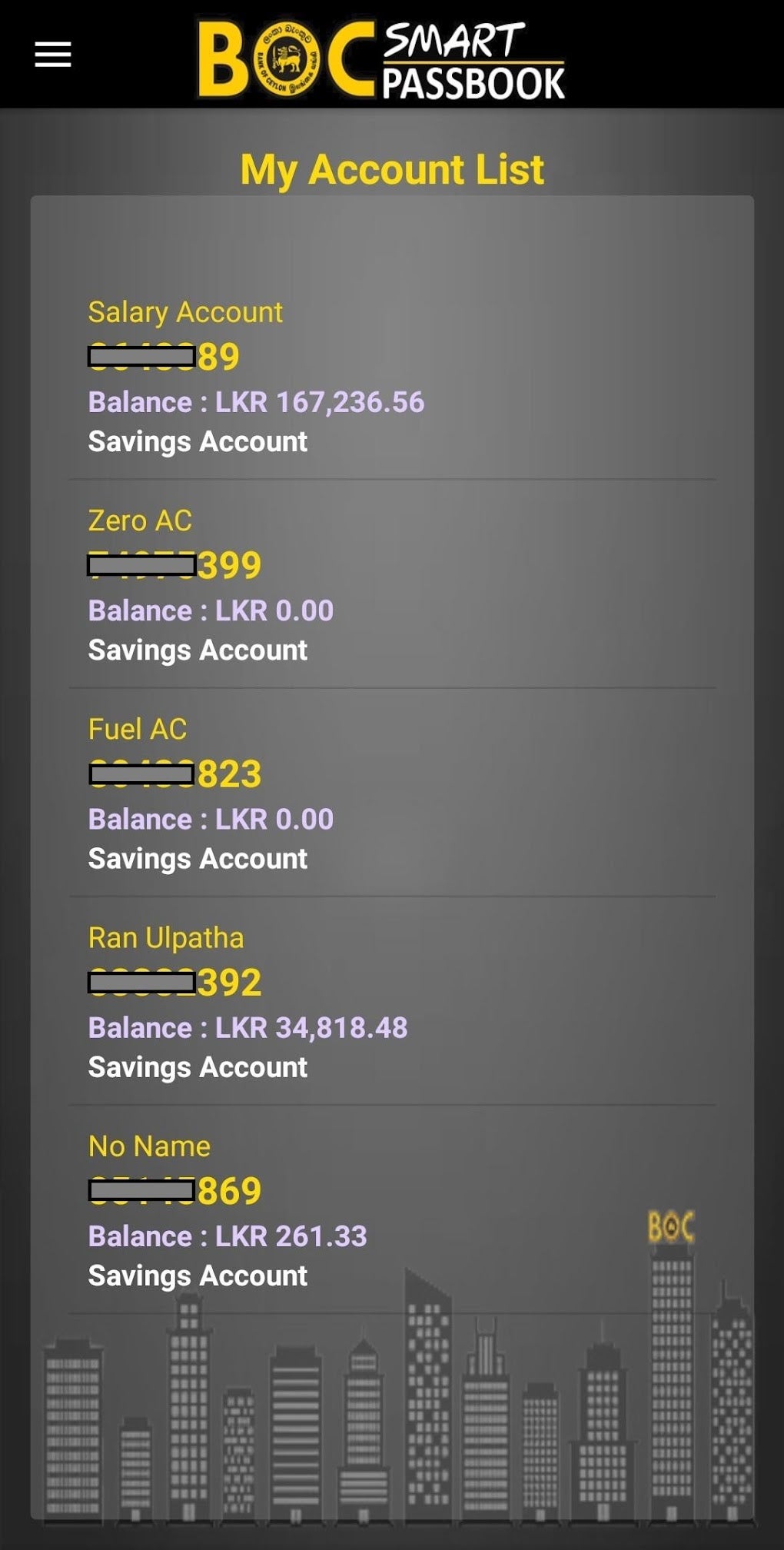This screenshot has height=1550, width=784.
Task: Open the No Name account
Action: click(x=149, y=1145)
